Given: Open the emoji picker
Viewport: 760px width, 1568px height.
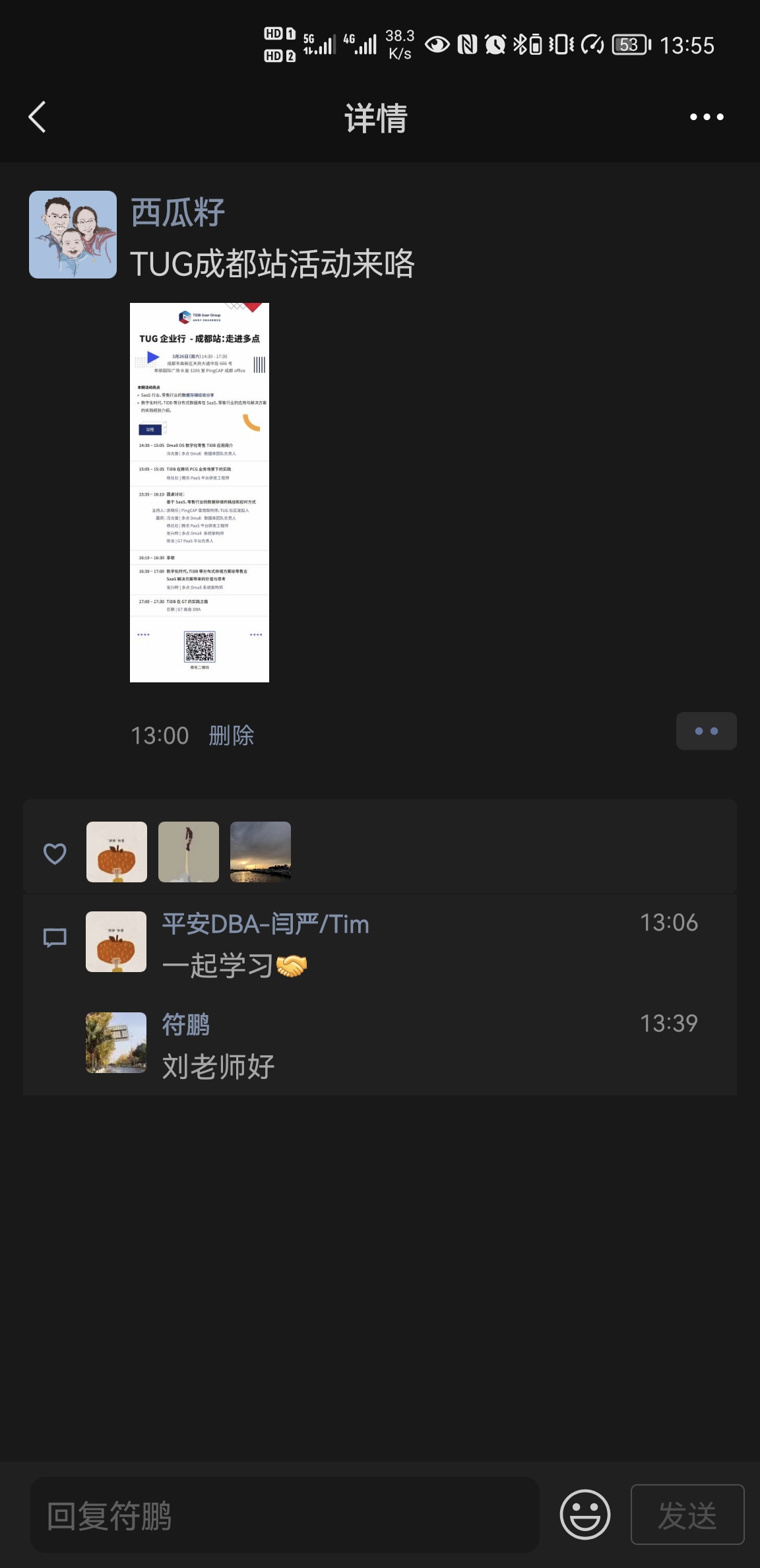Looking at the screenshot, I should point(585,1515).
